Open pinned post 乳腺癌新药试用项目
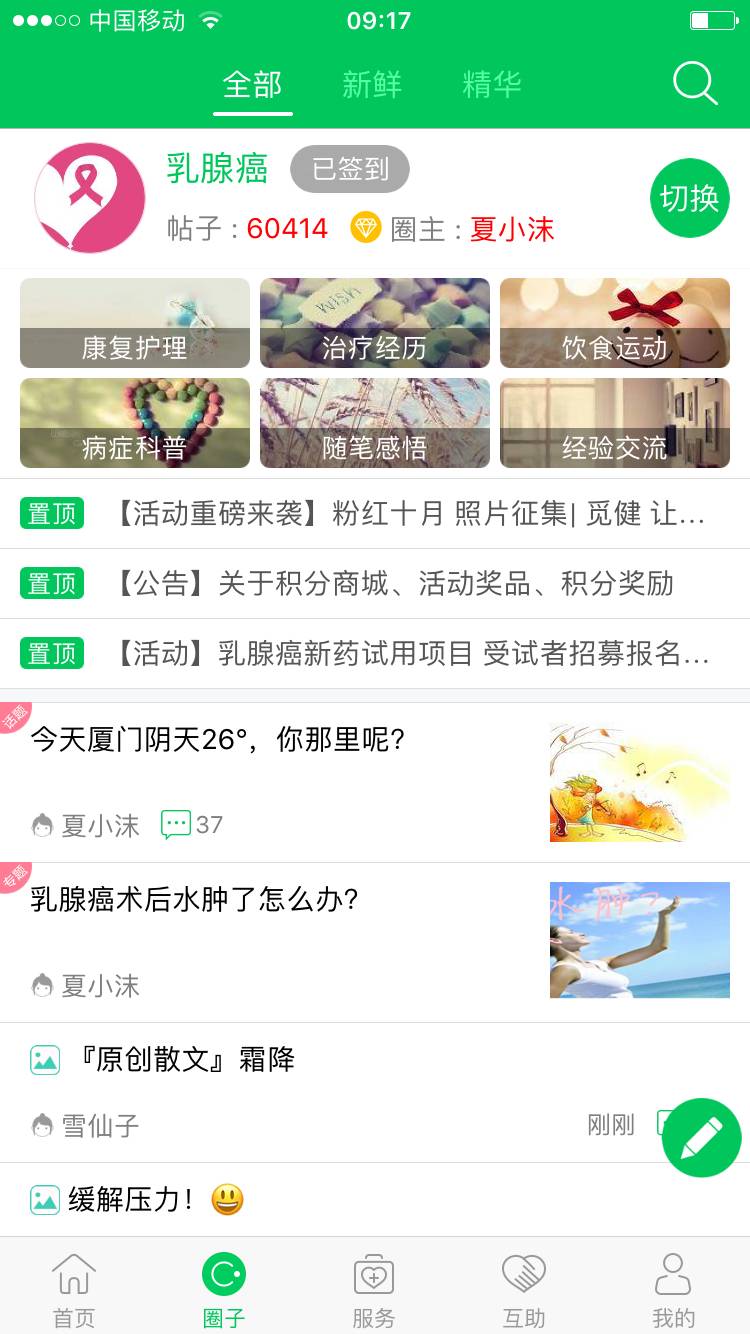Viewport: 750px width, 1334px height. [410, 654]
